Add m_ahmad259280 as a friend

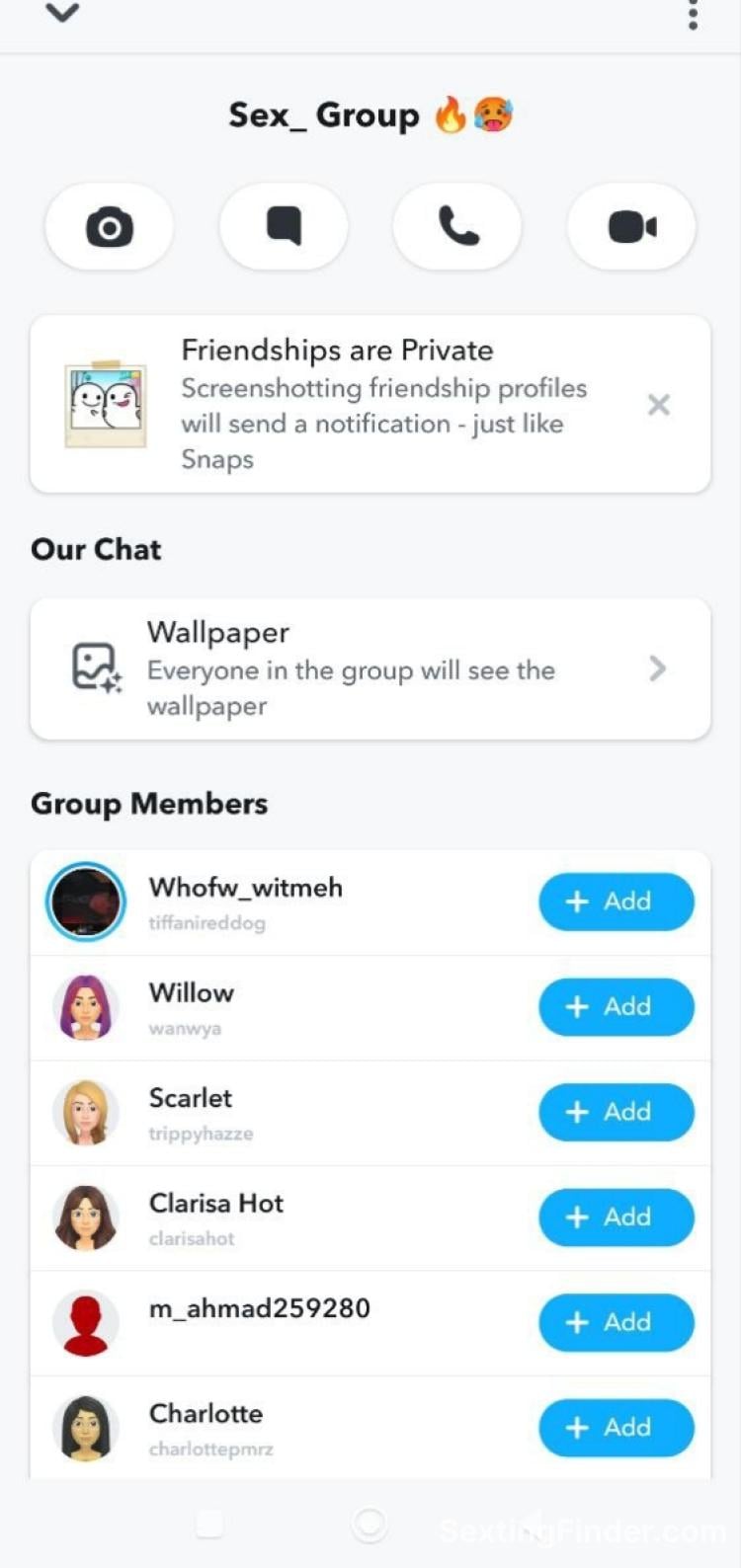pos(616,1322)
